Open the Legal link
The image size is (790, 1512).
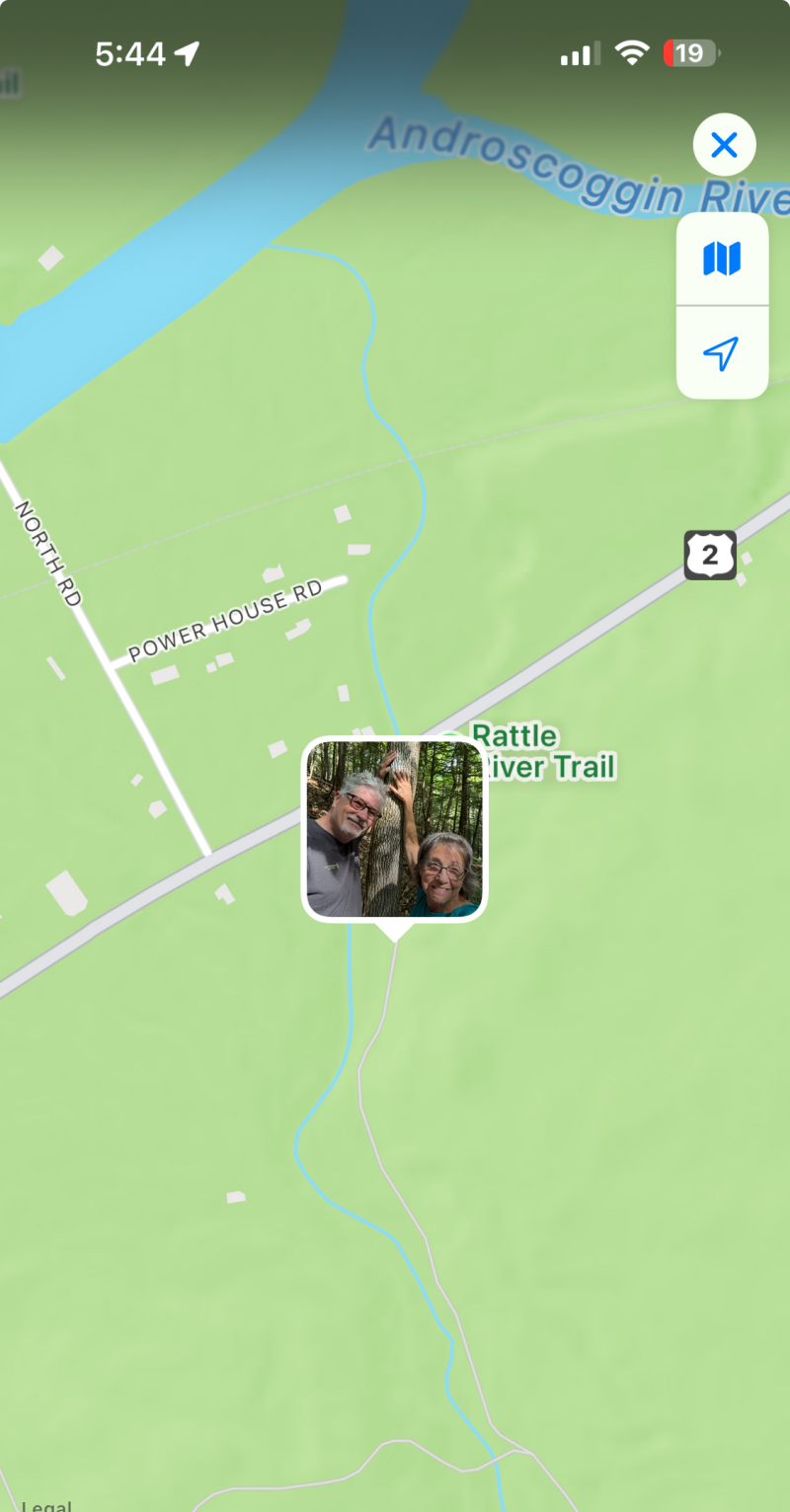point(46,1505)
